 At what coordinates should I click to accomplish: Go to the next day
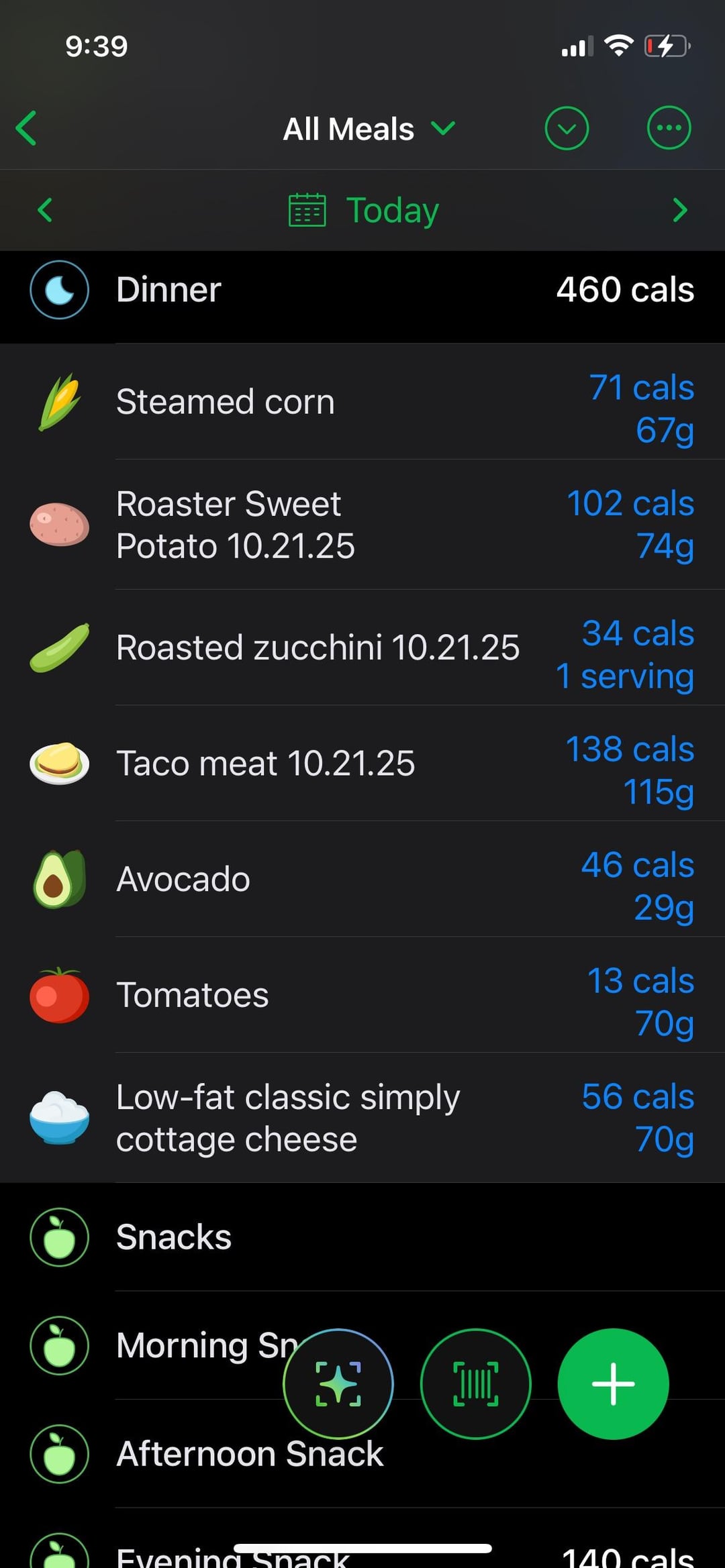(x=679, y=210)
